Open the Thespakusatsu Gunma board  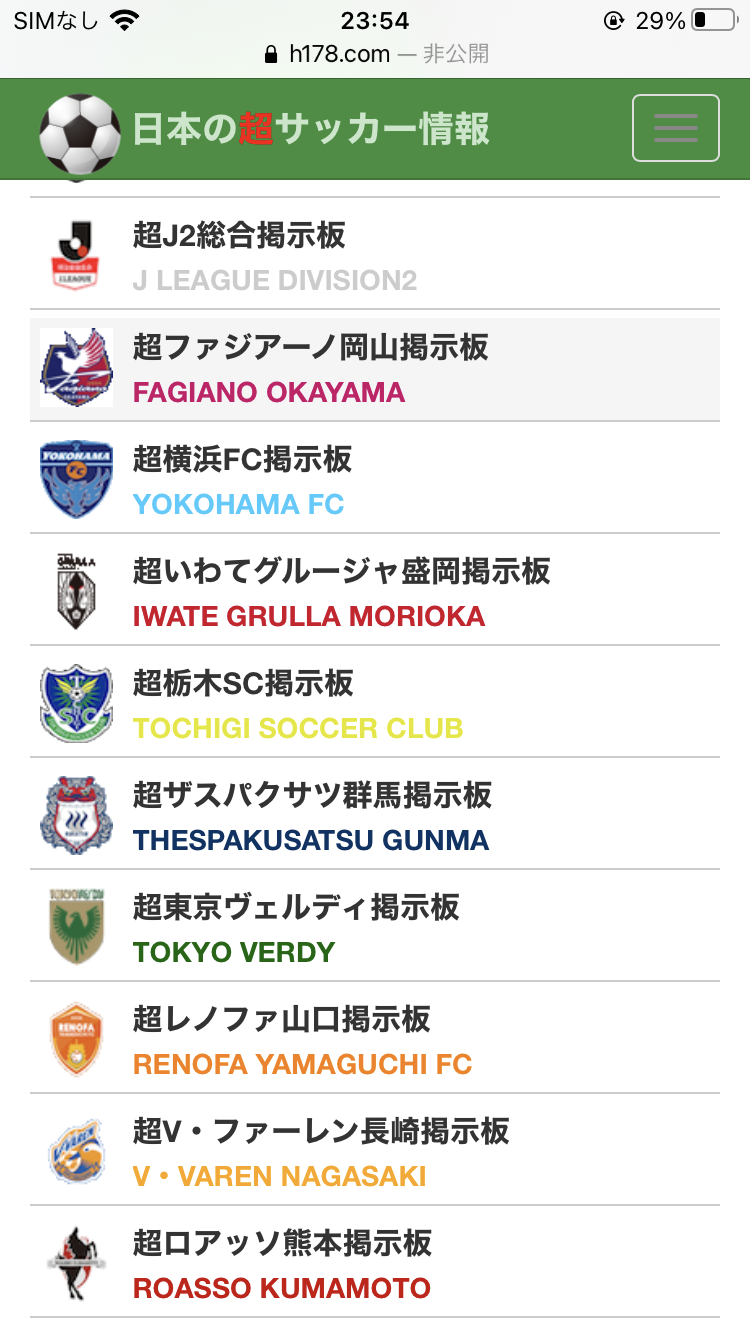coord(375,814)
